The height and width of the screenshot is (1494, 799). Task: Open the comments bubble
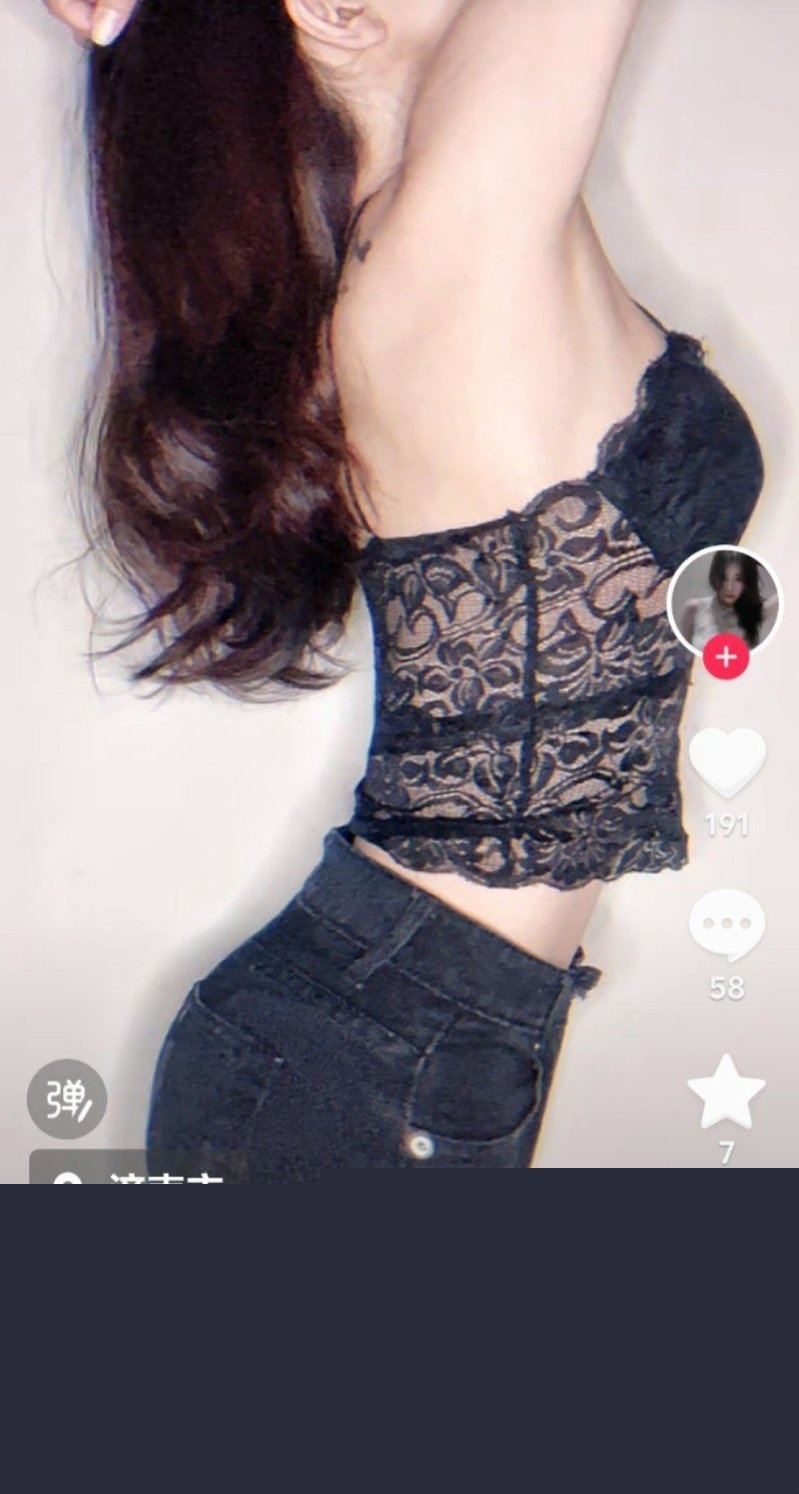(727, 924)
